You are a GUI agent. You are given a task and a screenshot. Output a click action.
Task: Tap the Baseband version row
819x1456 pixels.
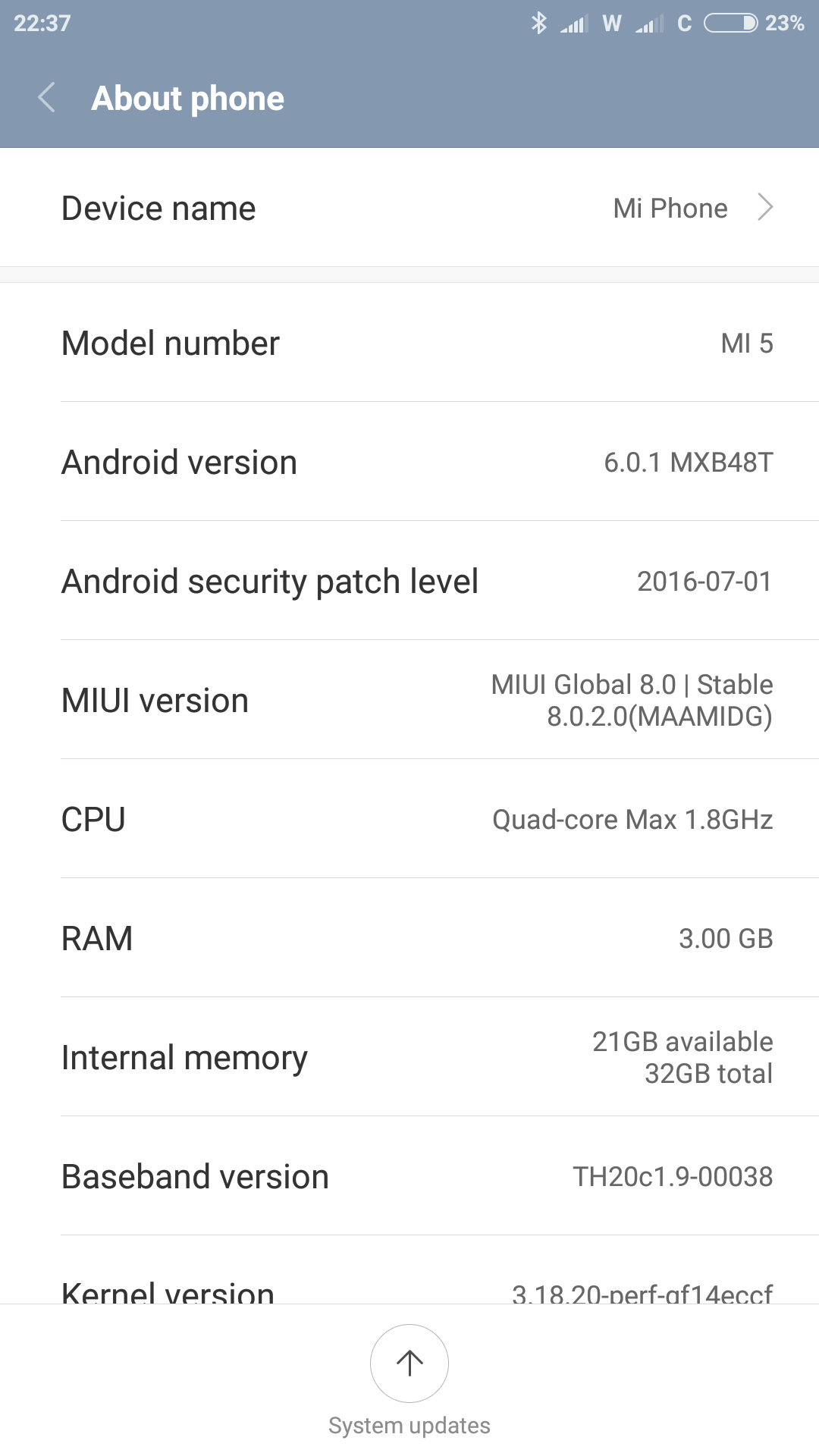(x=409, y=1176)
